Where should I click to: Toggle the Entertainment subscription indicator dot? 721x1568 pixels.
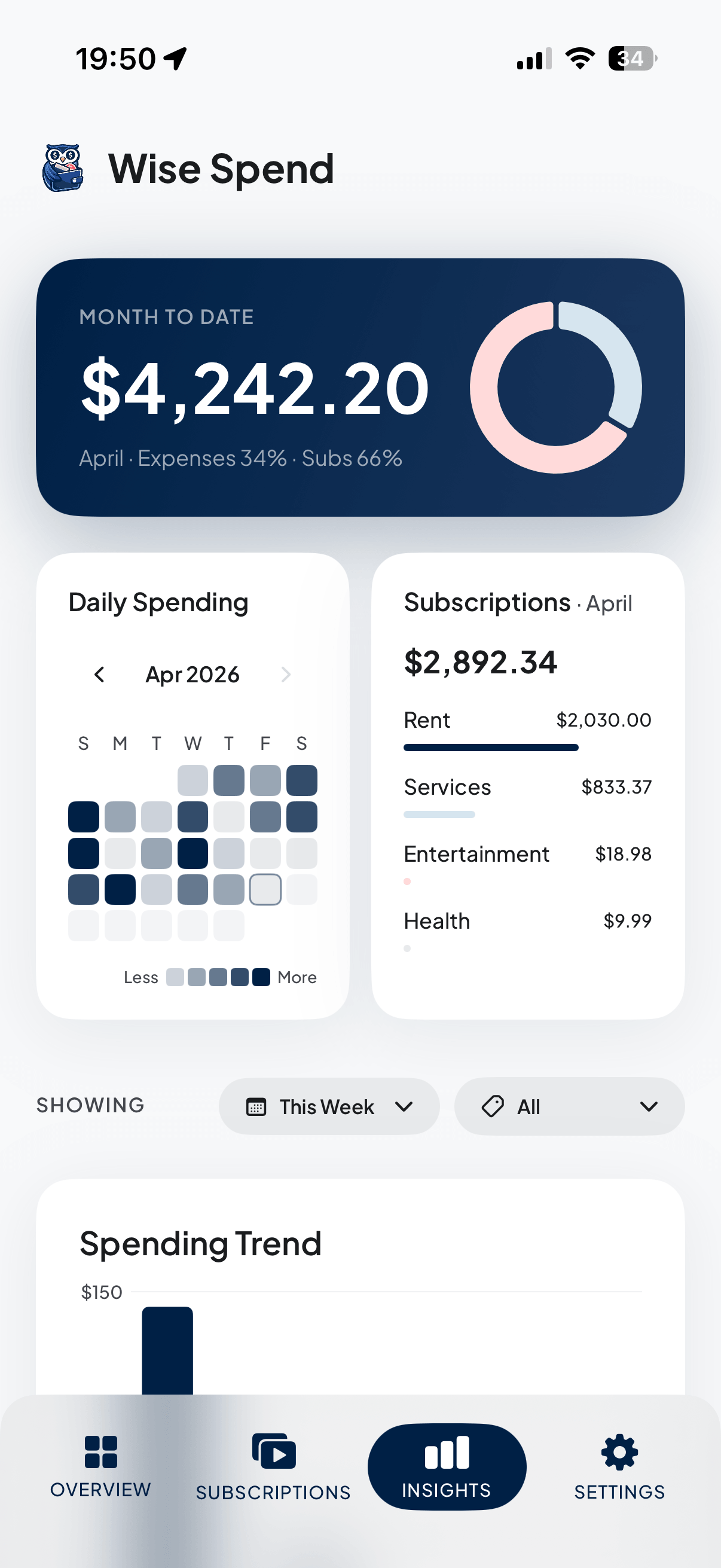point(407,881)
